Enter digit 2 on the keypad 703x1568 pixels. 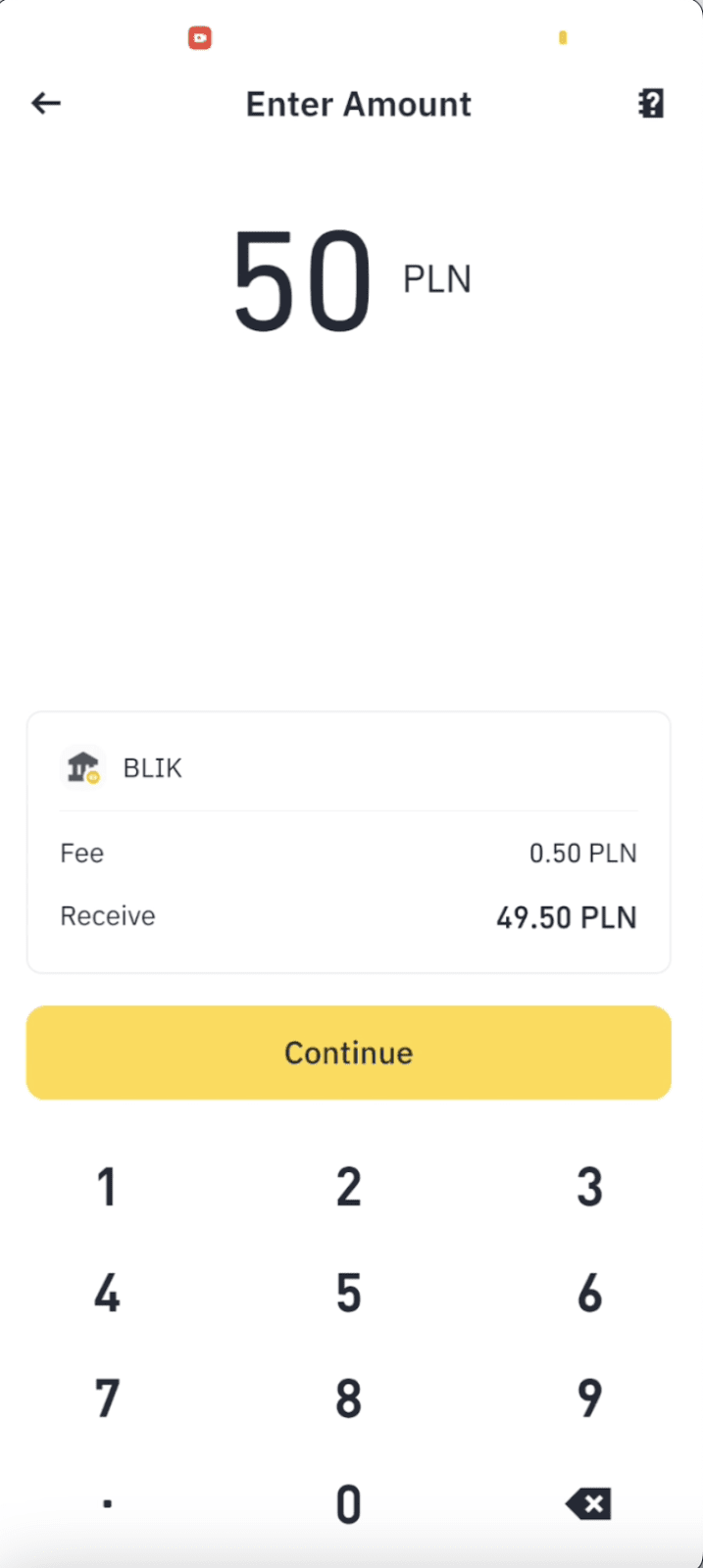point(349,1187)
